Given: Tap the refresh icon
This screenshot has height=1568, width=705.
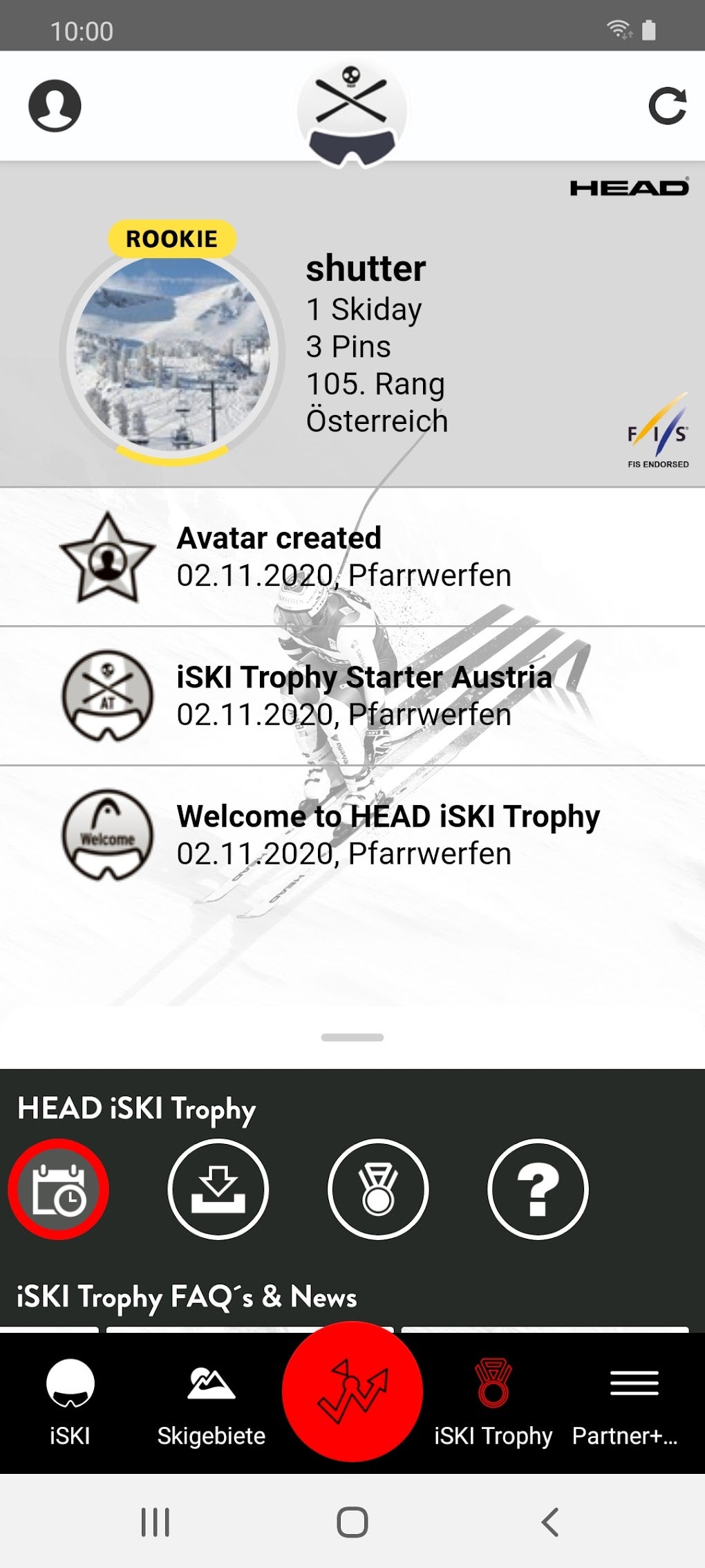Looking at the screenshot, I should [x=667, y=106].
